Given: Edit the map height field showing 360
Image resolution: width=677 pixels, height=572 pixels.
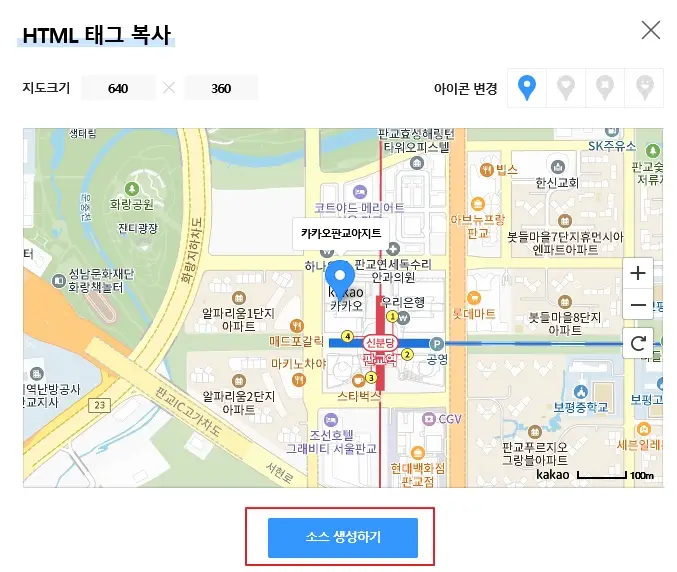Looking at the screenshot, I should [221, 88].
